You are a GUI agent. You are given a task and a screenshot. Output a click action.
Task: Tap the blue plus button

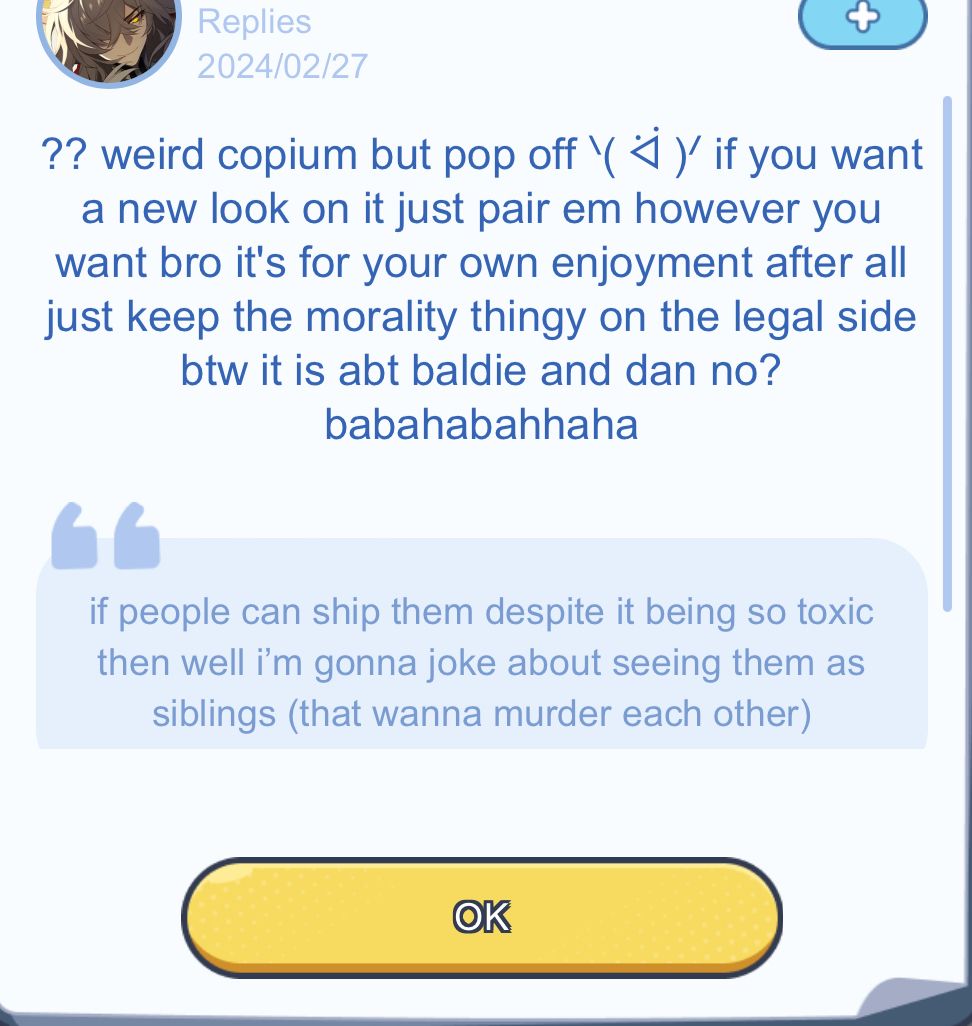point(862,19)
